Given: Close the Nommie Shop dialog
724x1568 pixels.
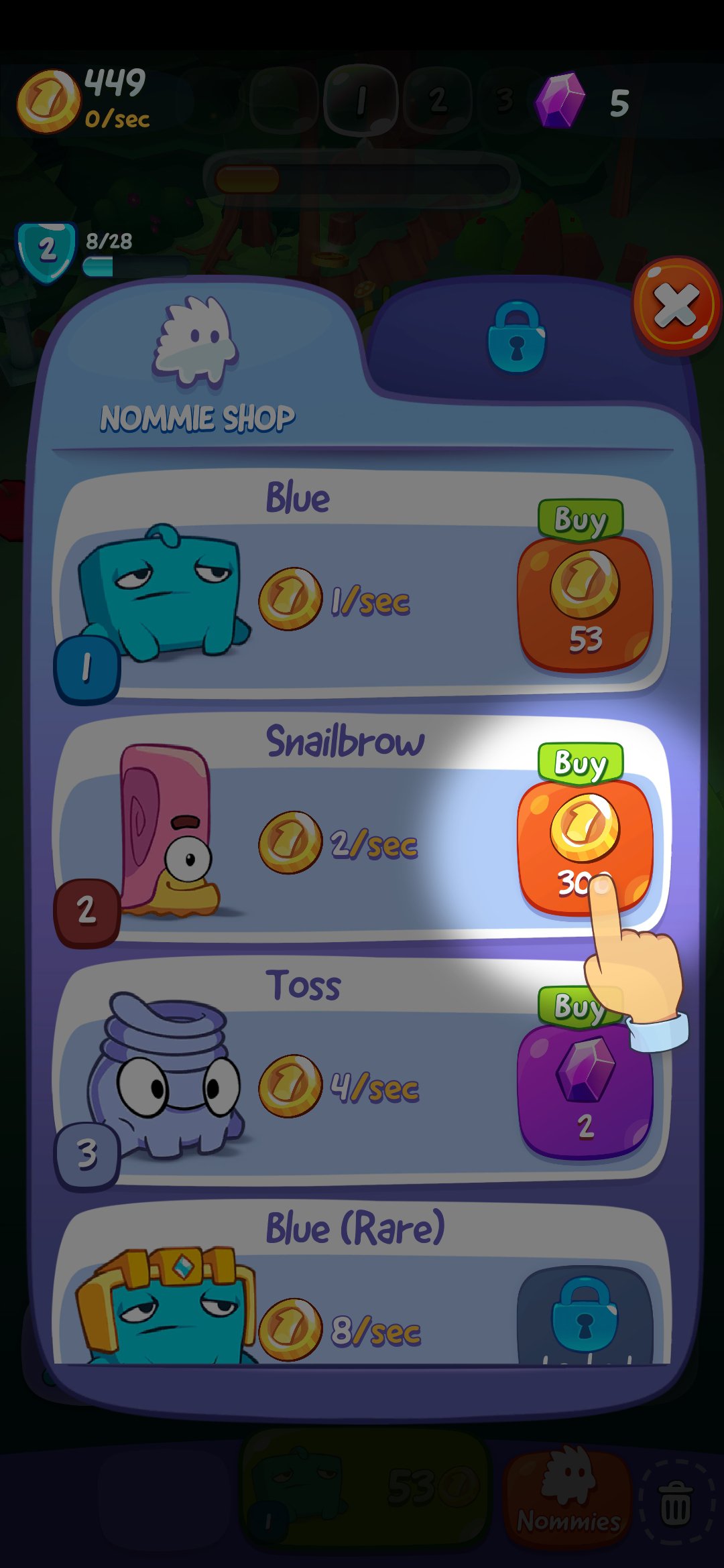Looking at the screenshot, I should coord(676,307).
